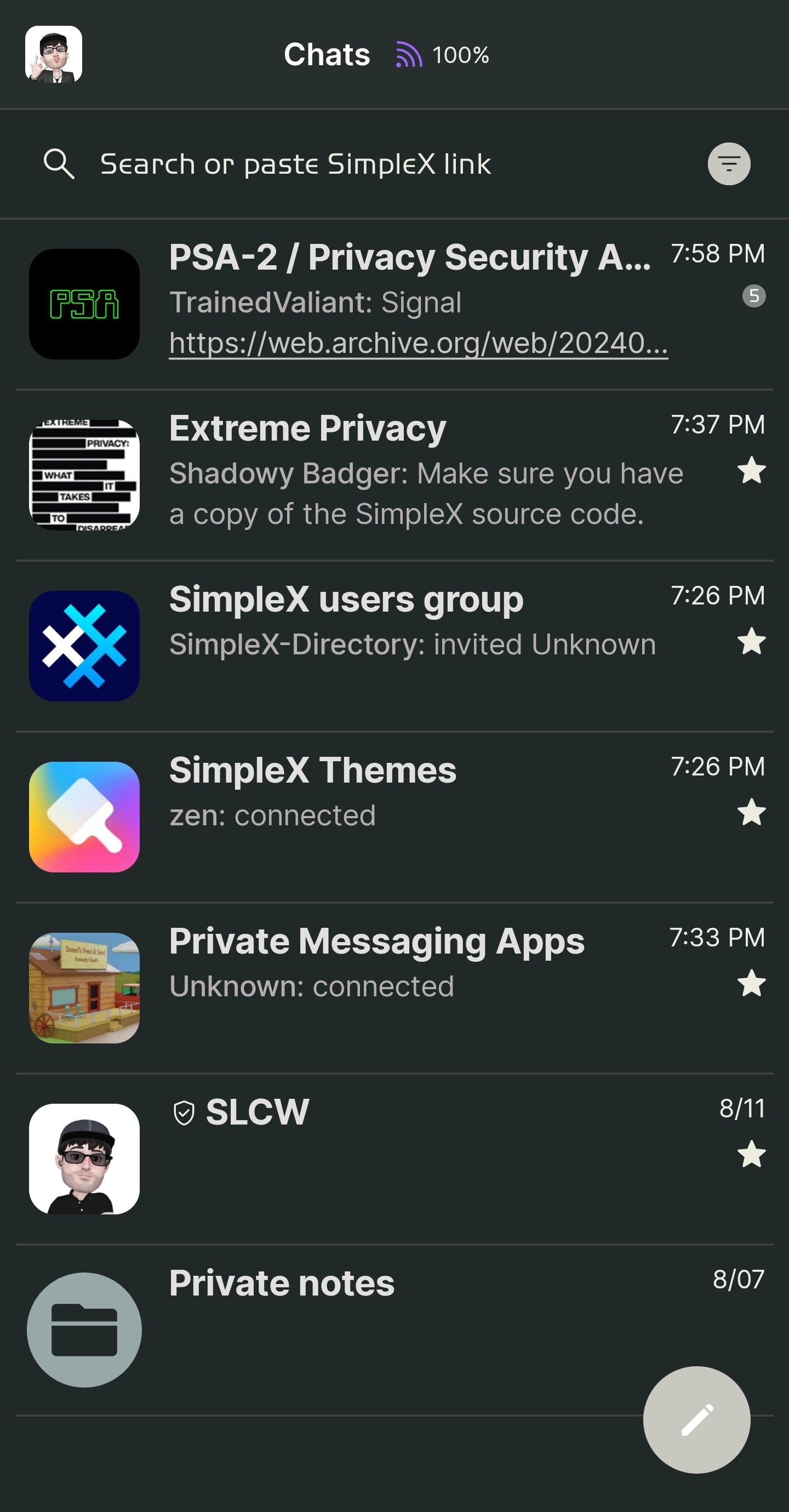Start a new chat with the pencil button
This screenshot has width=789, height=1512.
coord(696,1419)
